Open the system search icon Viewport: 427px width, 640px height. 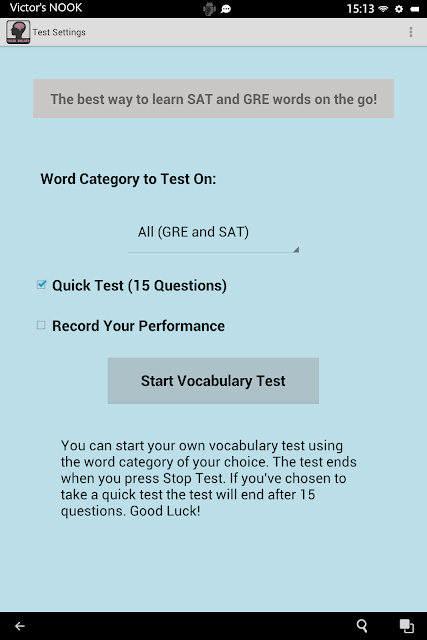tap(362, 626)
